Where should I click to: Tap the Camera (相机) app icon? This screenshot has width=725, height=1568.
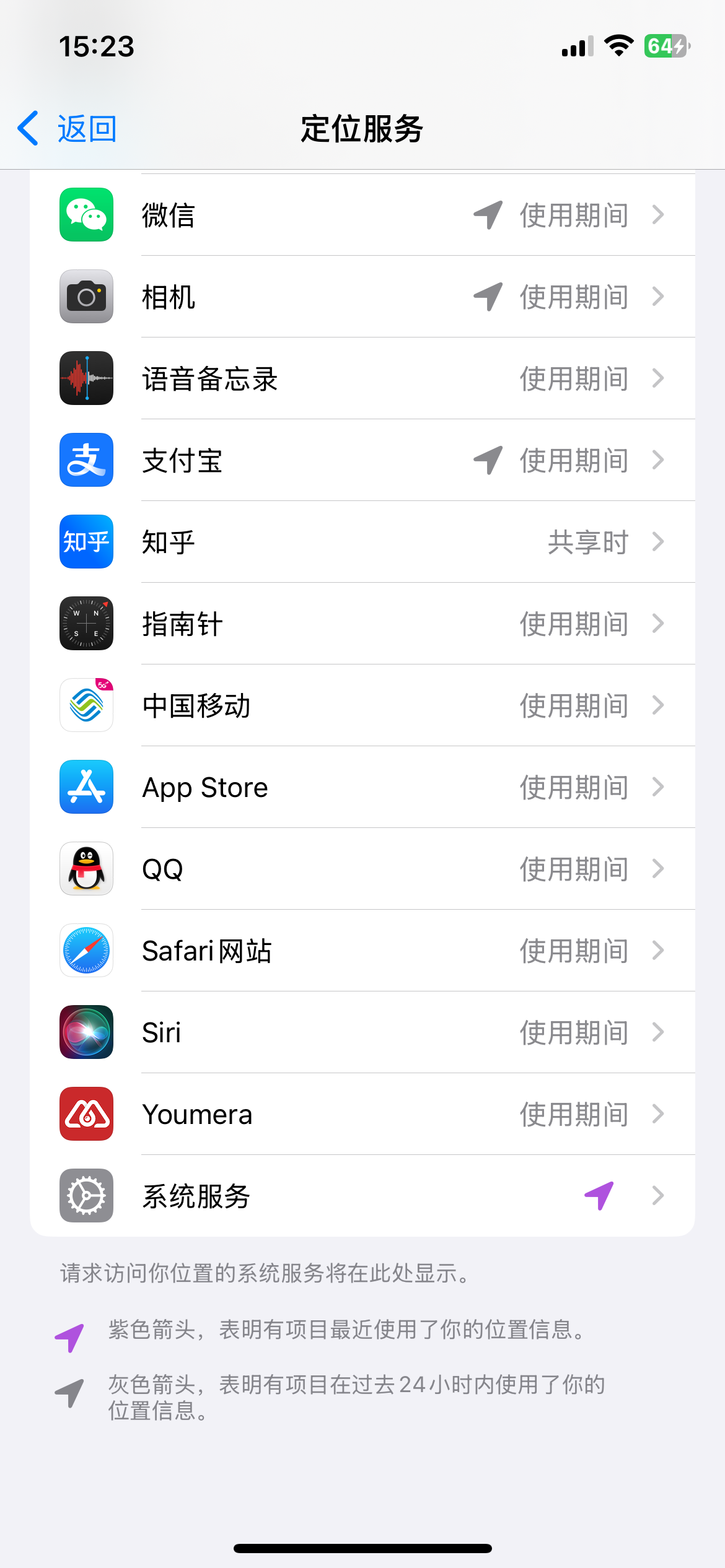(86, 297)
